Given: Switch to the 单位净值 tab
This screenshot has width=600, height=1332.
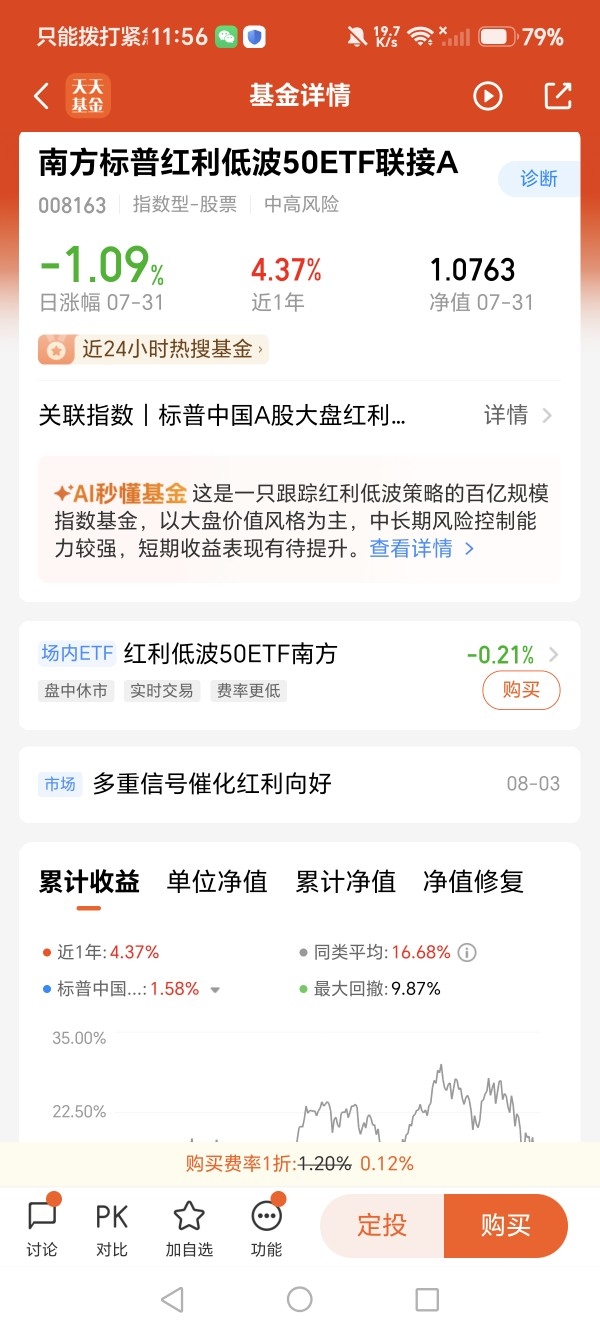Looking at the screenshot, I should [x=217, y=882].
